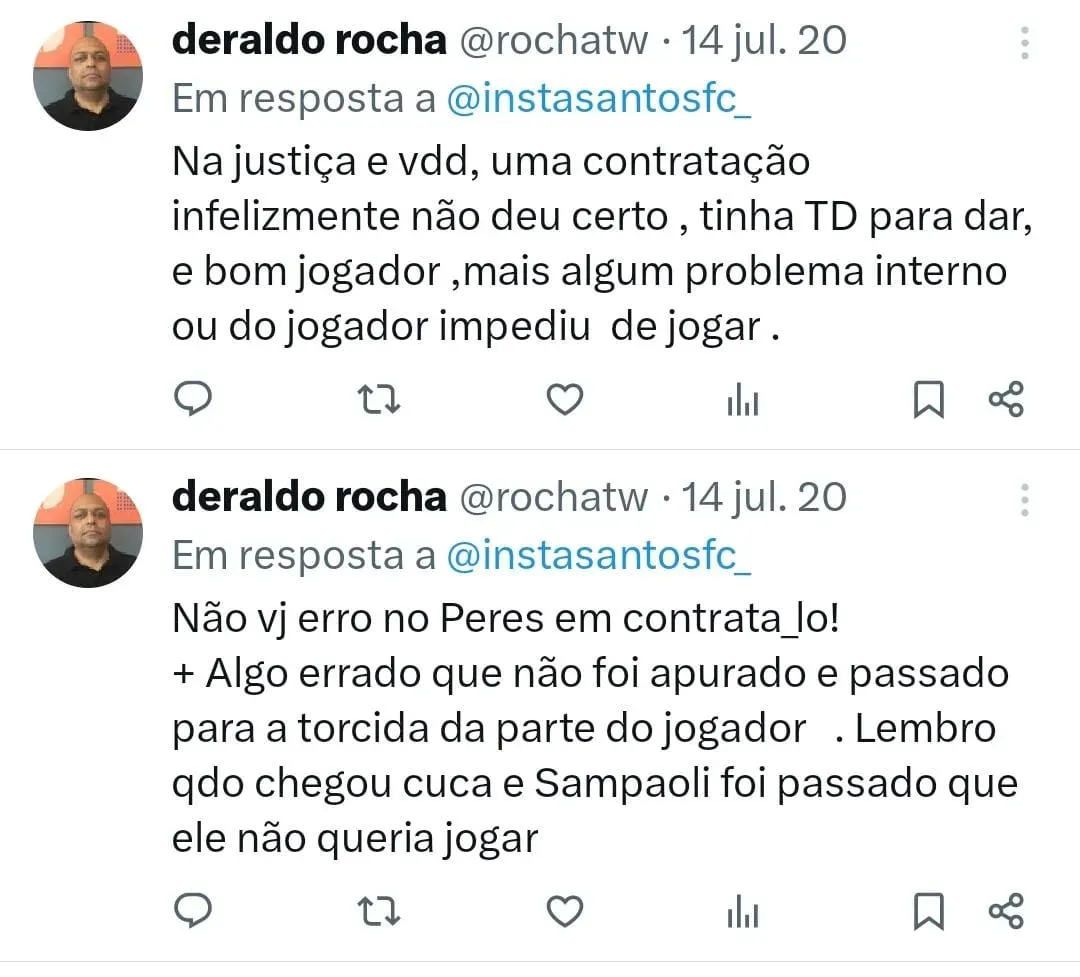
Task: Reply to the "Na justiça e vdd" tweet
Action: pyautogui.click(x=193, y=399)
